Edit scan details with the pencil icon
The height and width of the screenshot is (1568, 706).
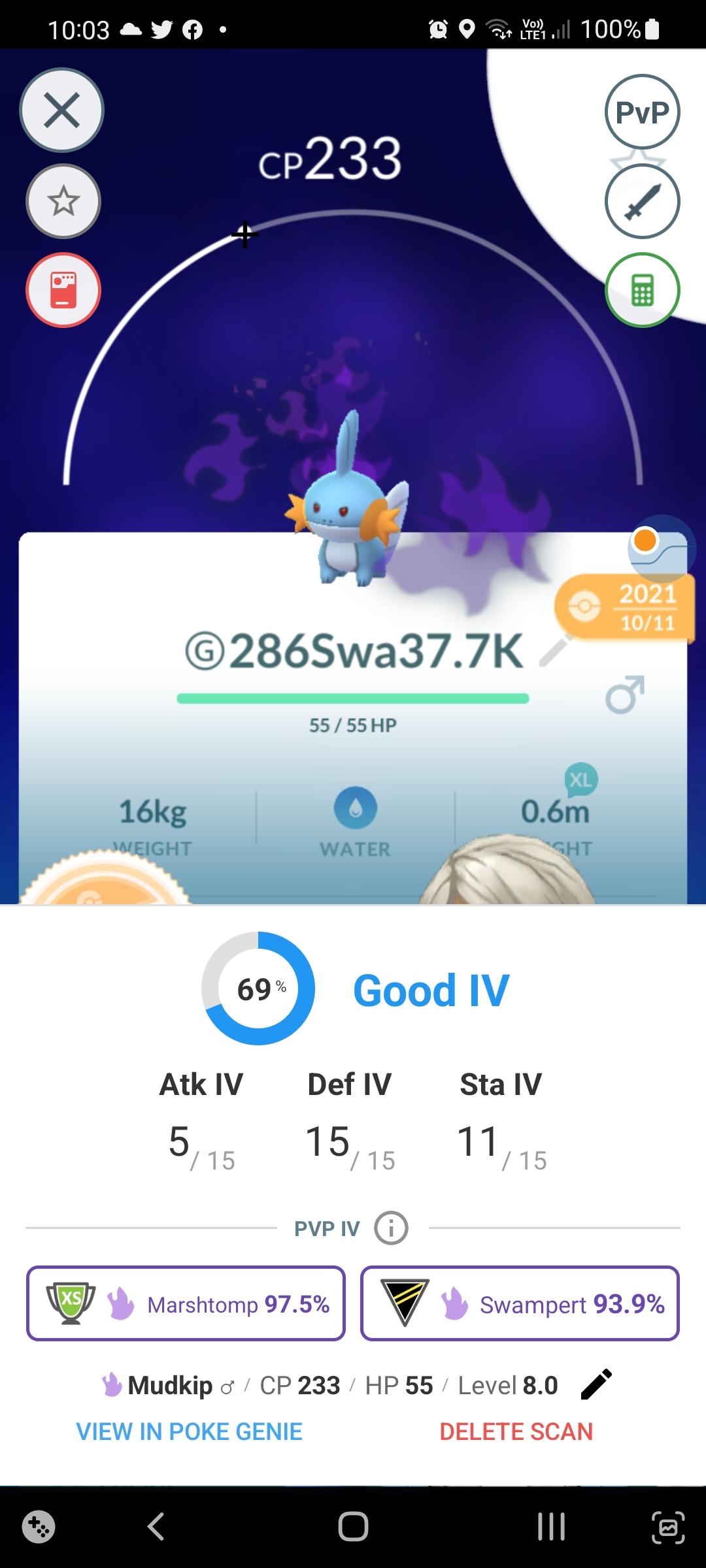596,1384
